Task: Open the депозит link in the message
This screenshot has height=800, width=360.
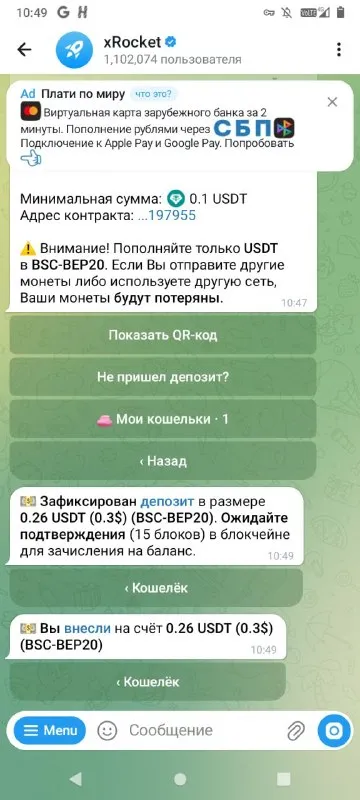Action: point(160,501)
